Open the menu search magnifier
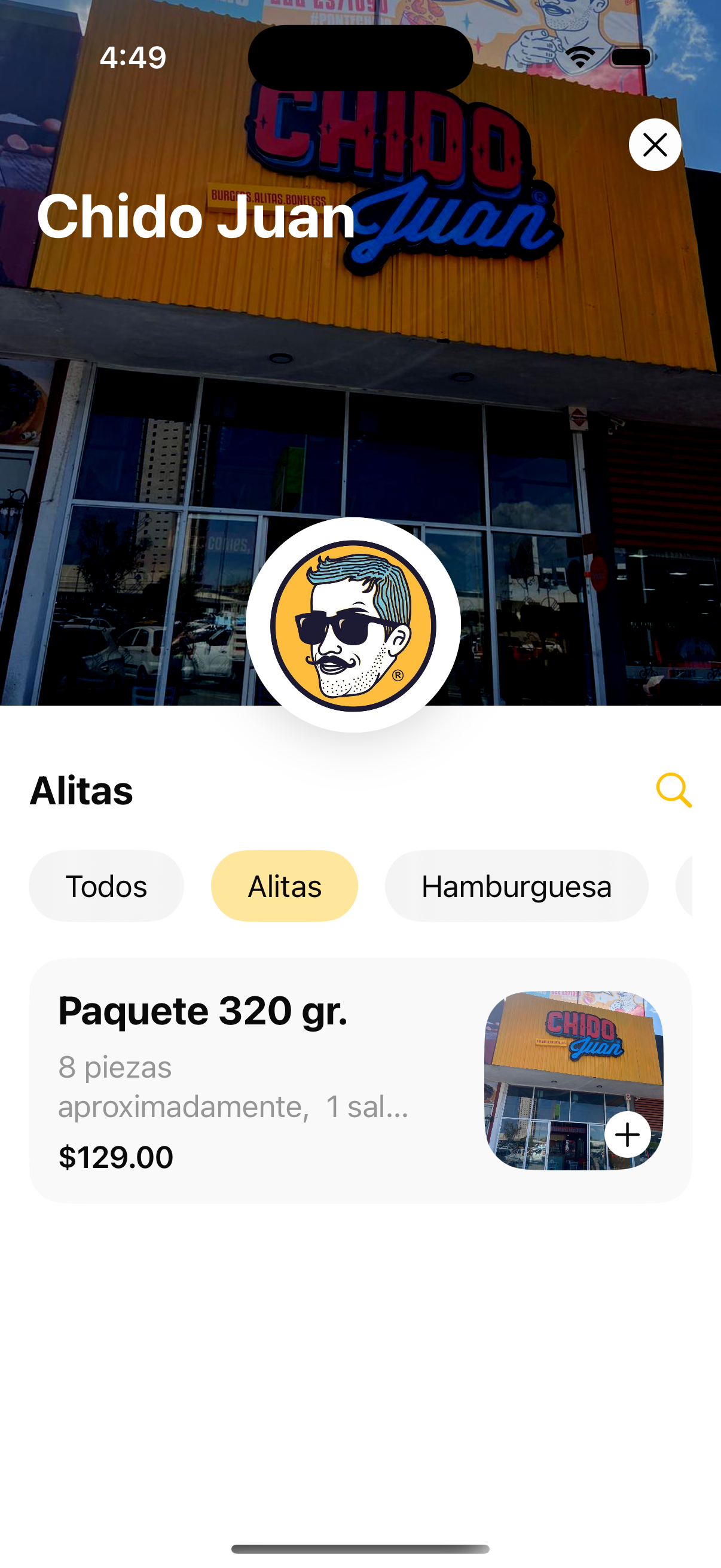Image resolution: width=721 pixels, height=1568 pixels. tap(674, 790)
